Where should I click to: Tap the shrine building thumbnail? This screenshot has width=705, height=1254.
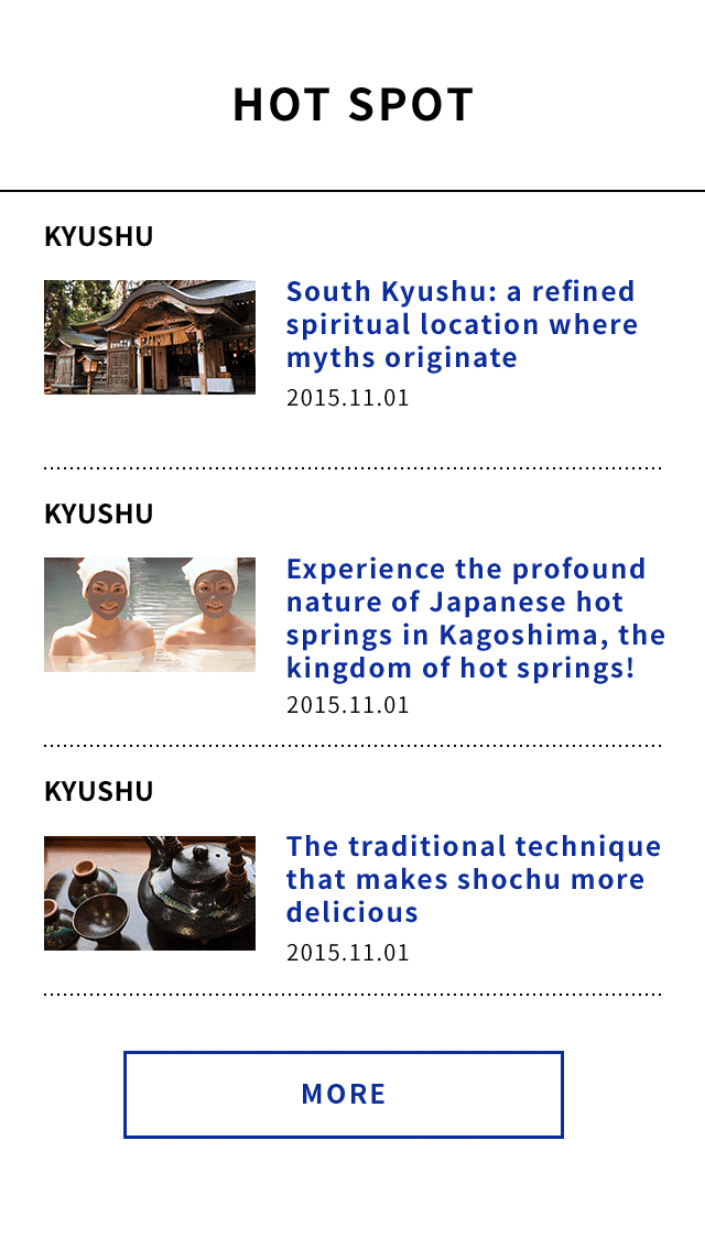[x=150, y=337]
